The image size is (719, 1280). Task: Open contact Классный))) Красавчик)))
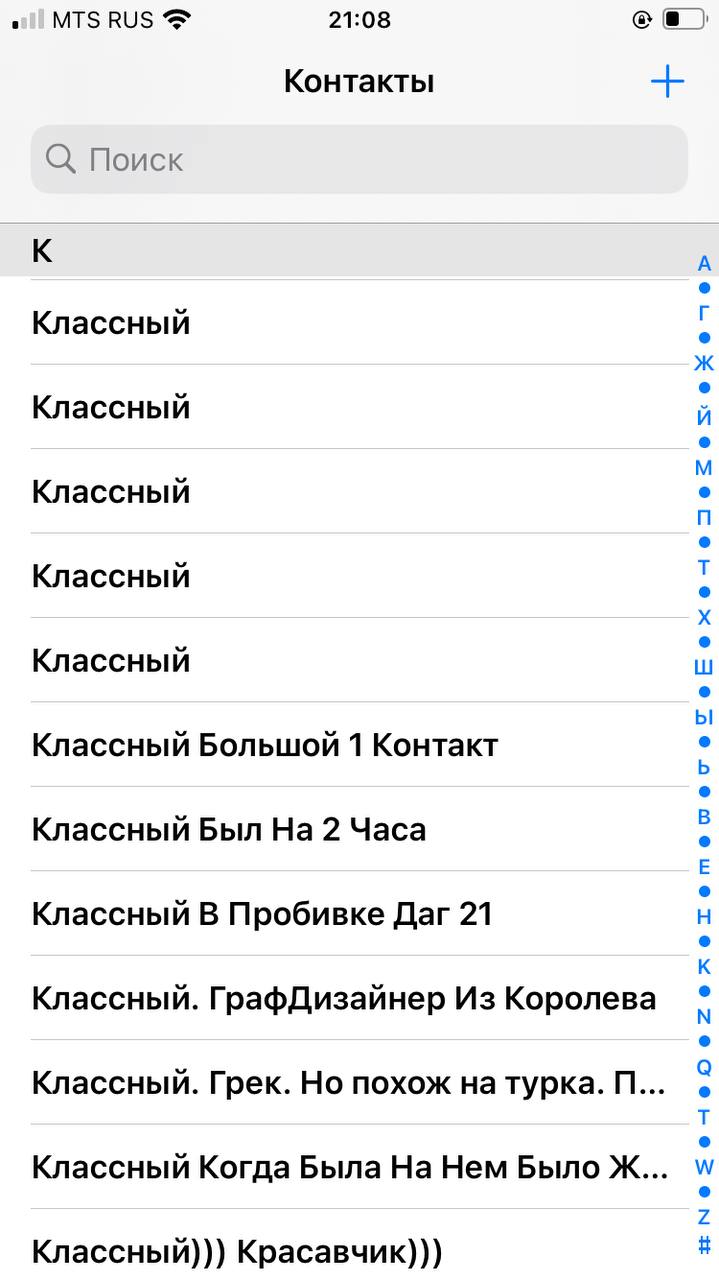[x=359, y=1250]
